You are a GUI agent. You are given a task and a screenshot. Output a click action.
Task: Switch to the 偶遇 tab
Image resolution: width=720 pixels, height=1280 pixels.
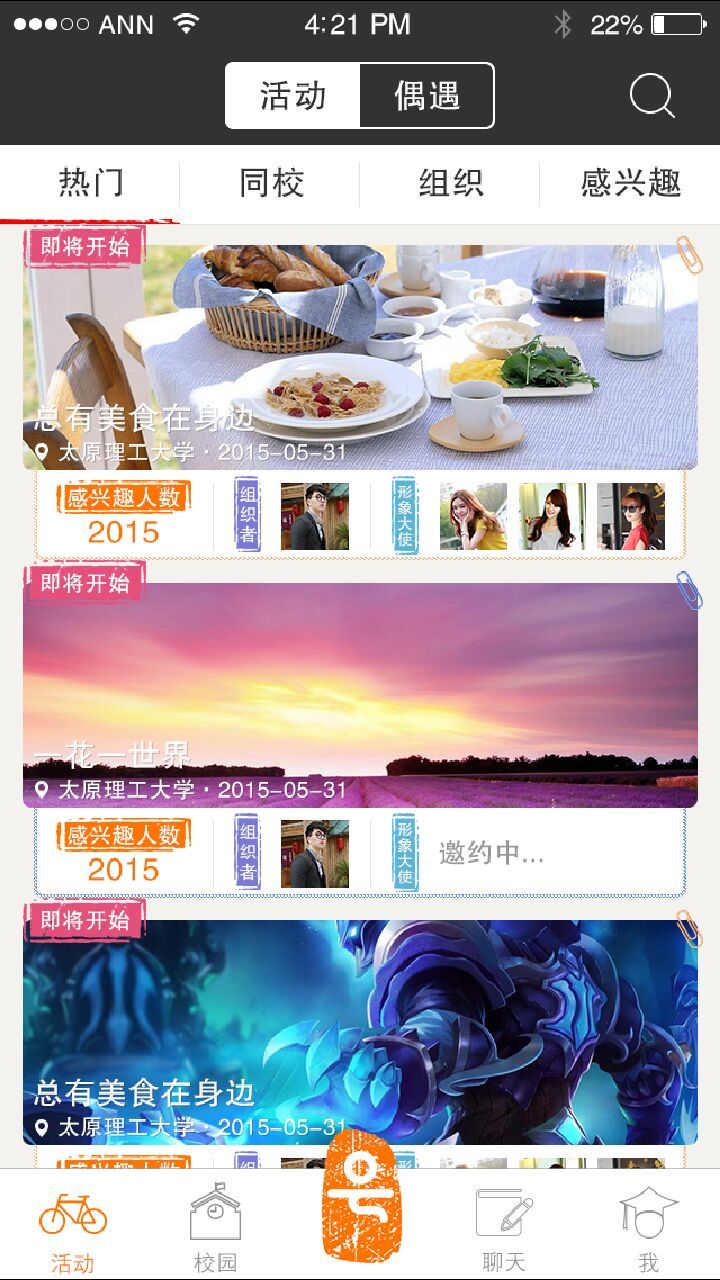pos(426,95)
